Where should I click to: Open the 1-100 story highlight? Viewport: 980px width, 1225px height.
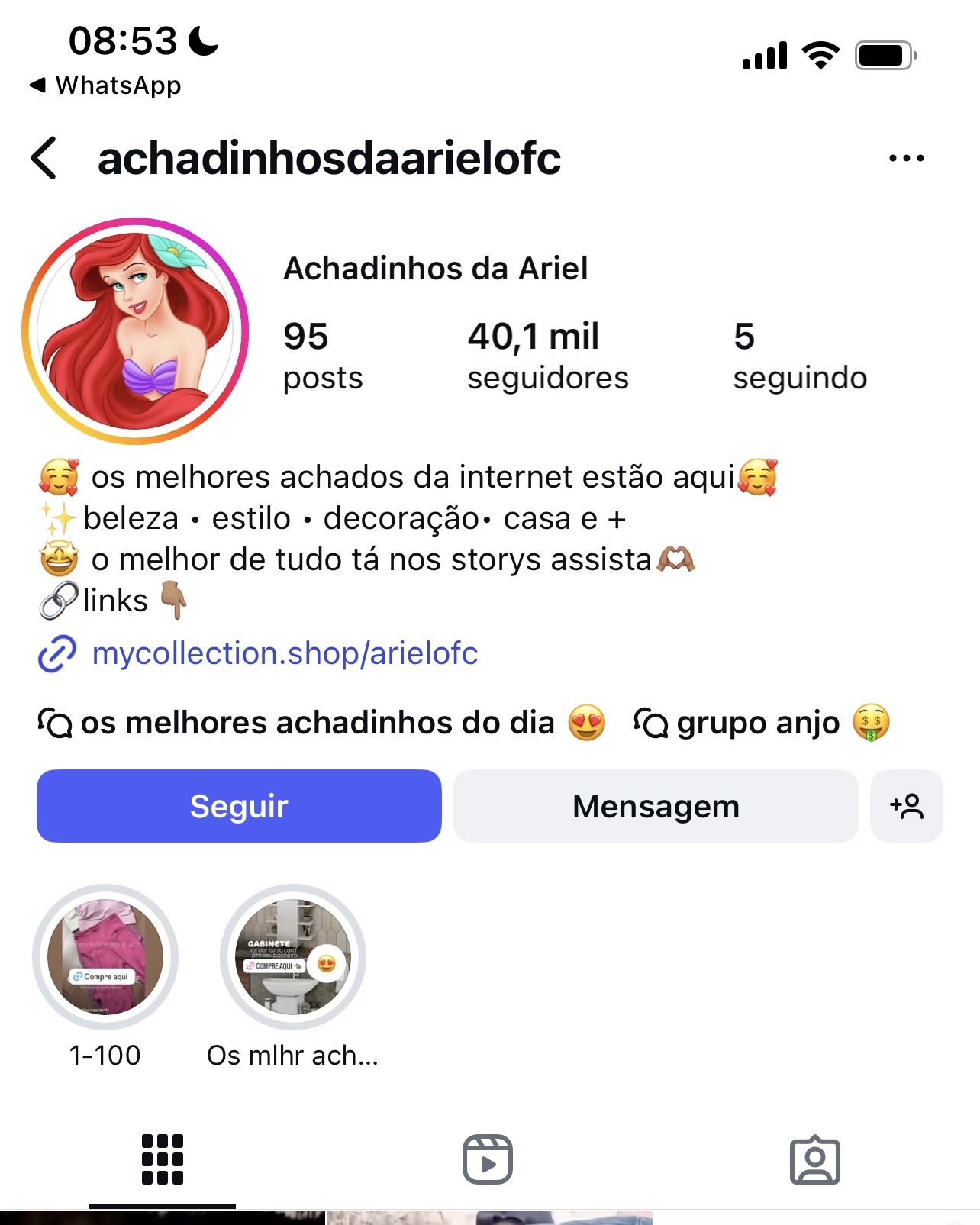(x=105, y=957)
